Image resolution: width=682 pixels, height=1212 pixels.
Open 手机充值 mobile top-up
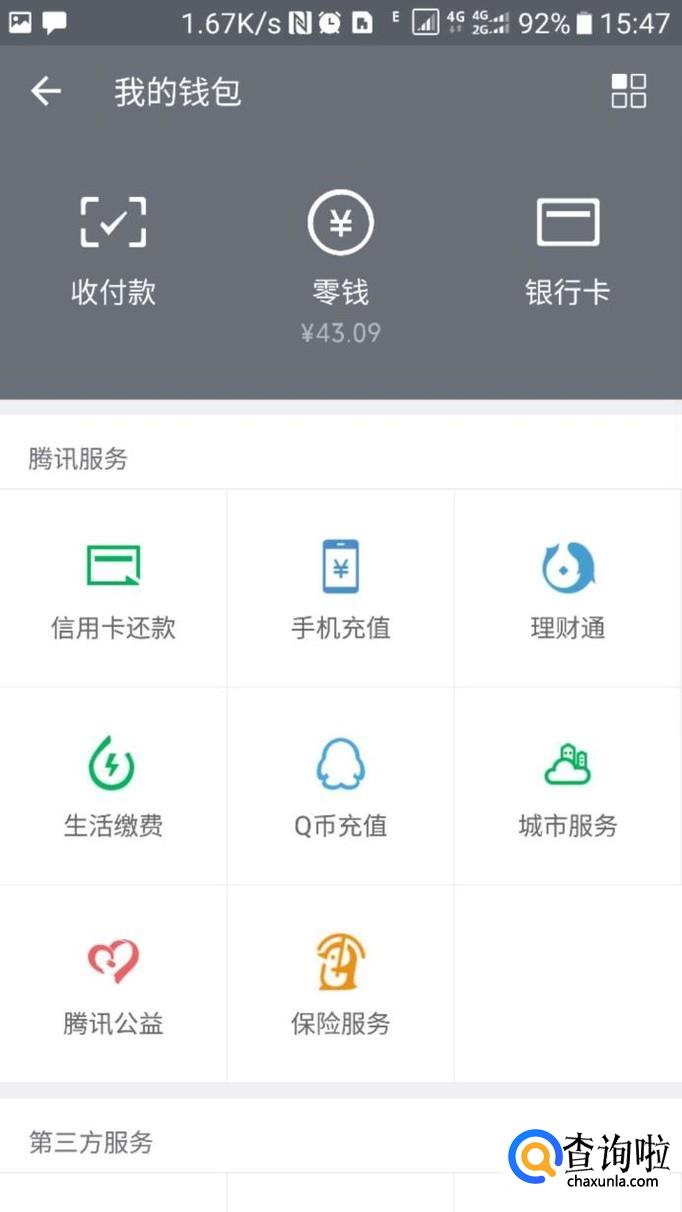(x=341, y=590)
